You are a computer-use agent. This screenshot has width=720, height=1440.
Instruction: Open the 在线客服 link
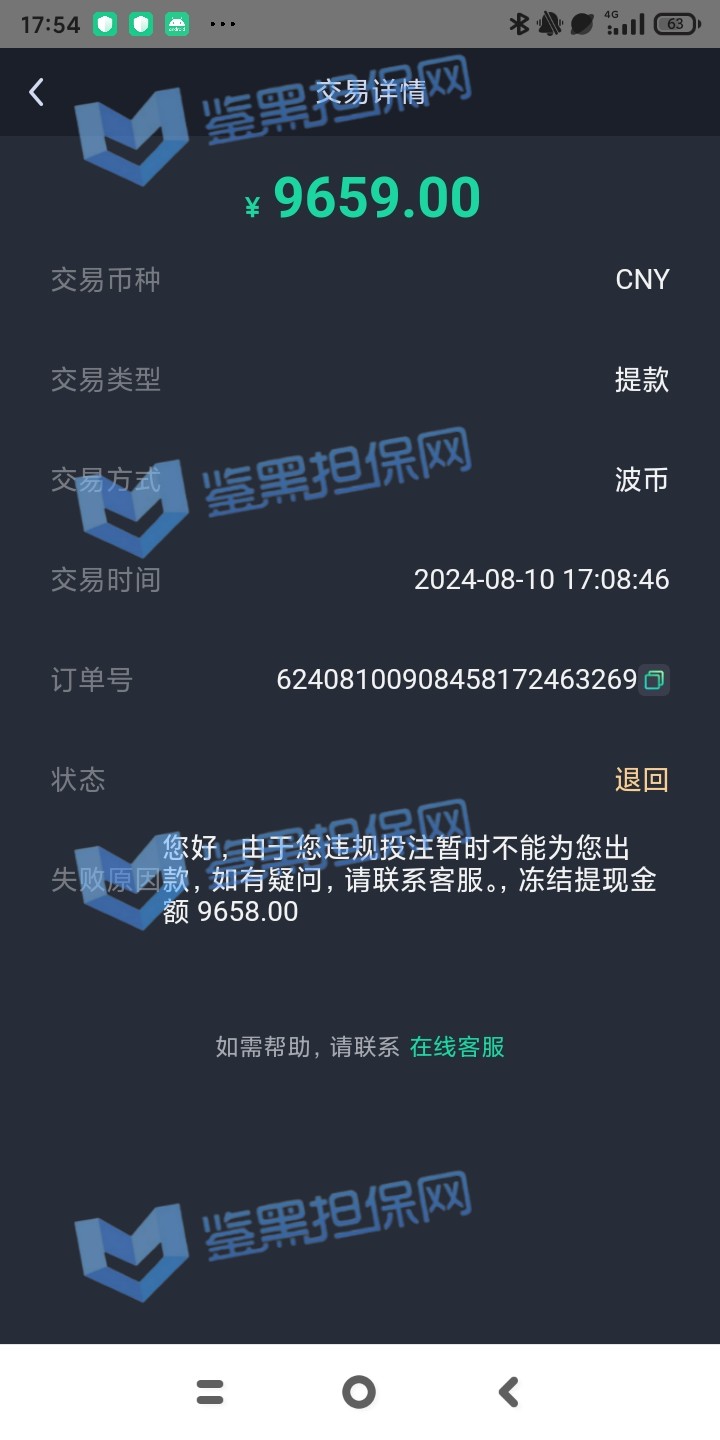457,1047
